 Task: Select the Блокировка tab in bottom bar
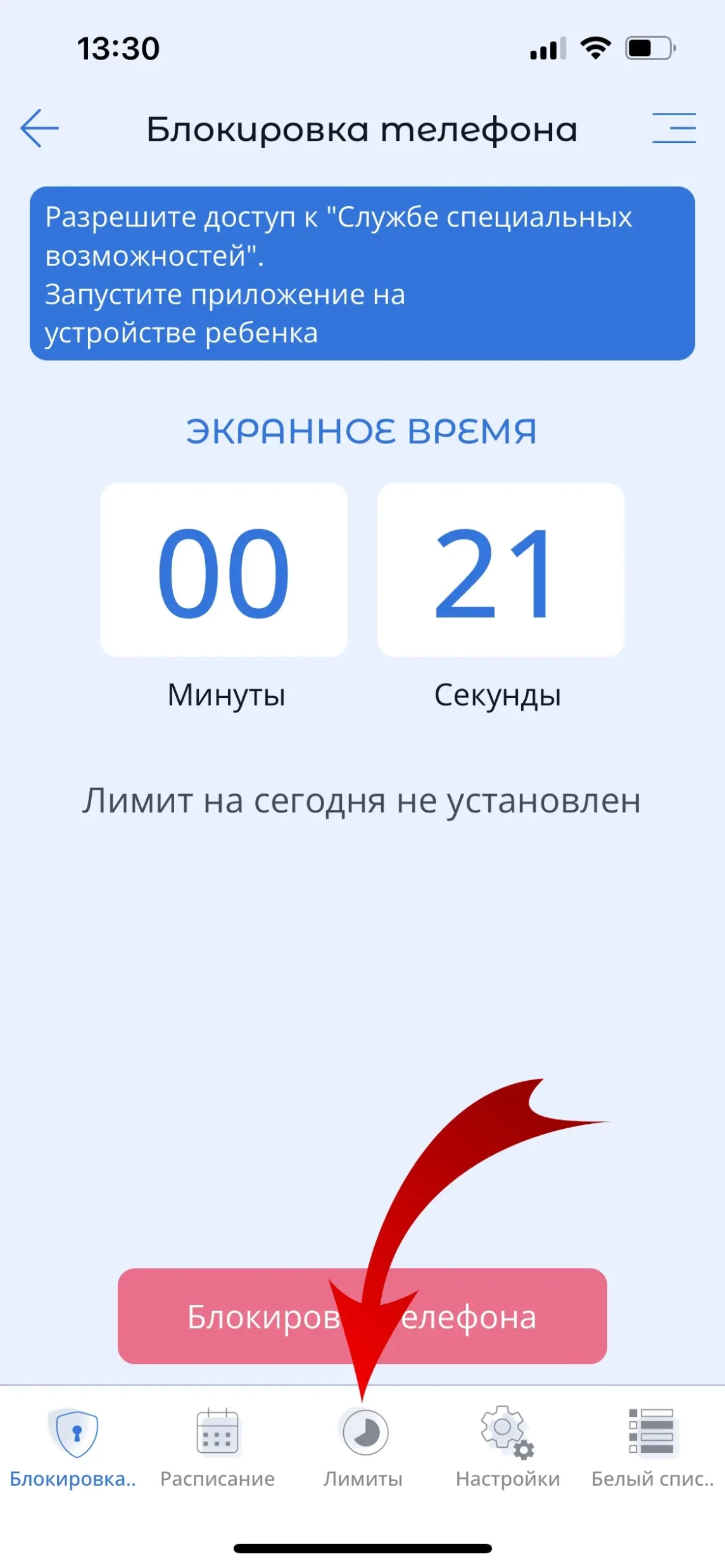pyautogui.click(x=75, y=1447)
